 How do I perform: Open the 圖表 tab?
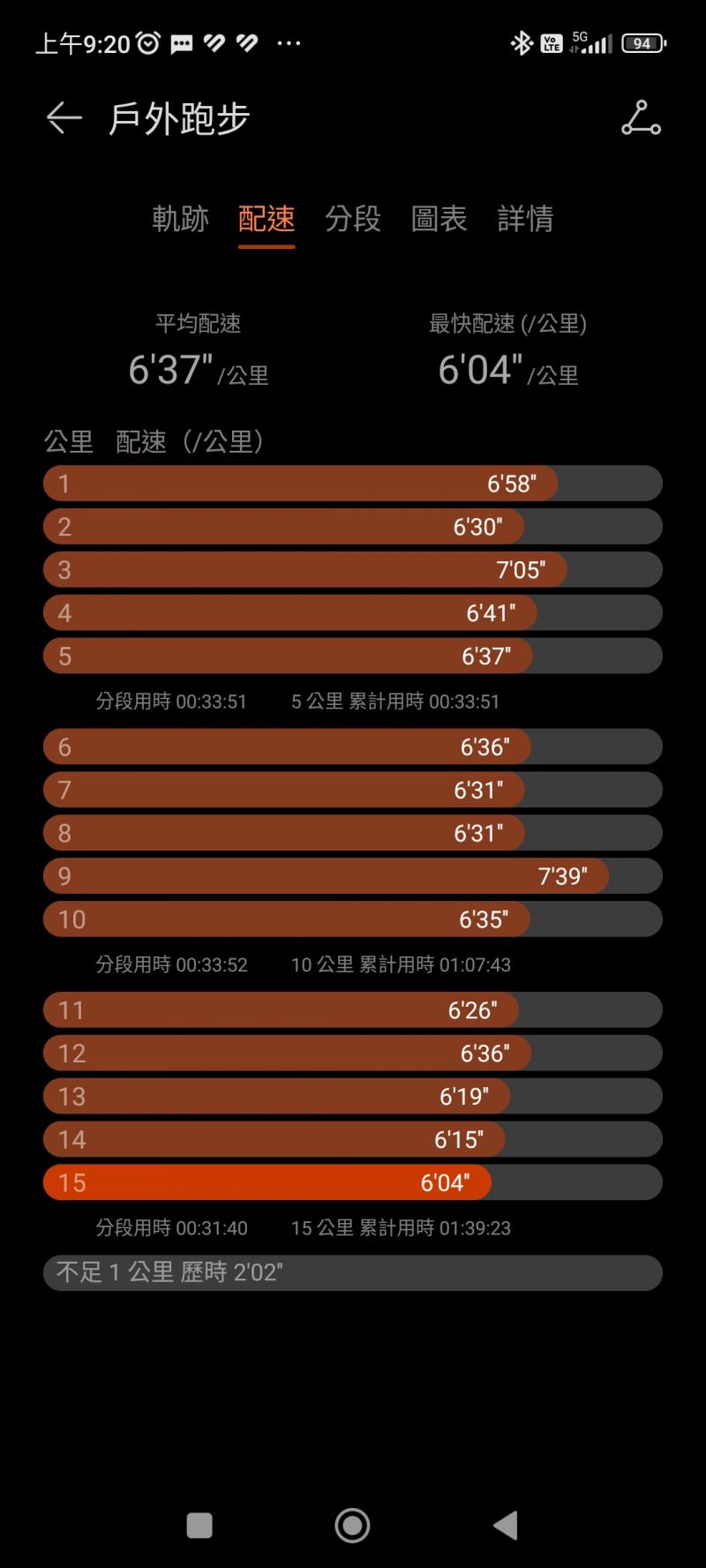tap(439, 219)
